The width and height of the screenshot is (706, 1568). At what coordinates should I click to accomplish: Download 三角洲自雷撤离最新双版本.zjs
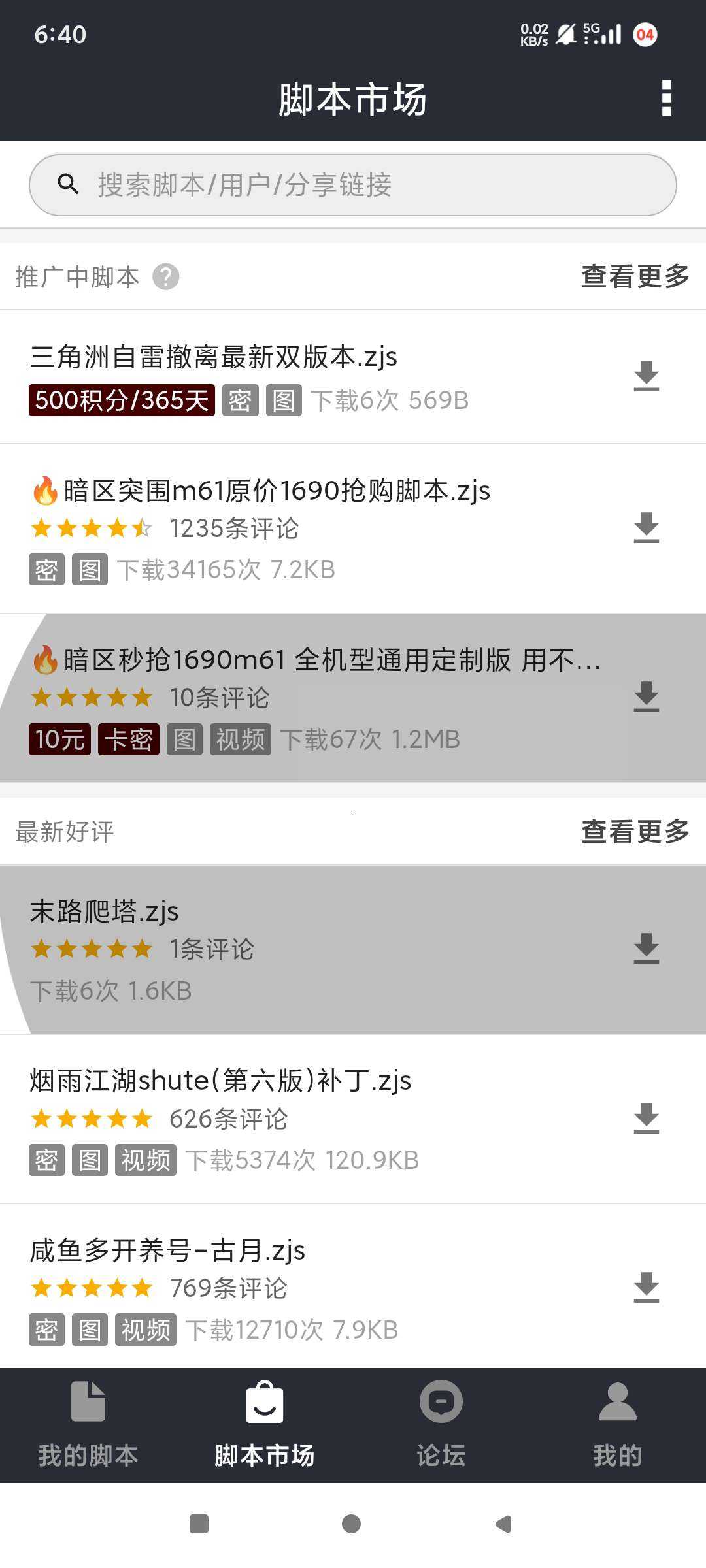[x=647, y=377]
